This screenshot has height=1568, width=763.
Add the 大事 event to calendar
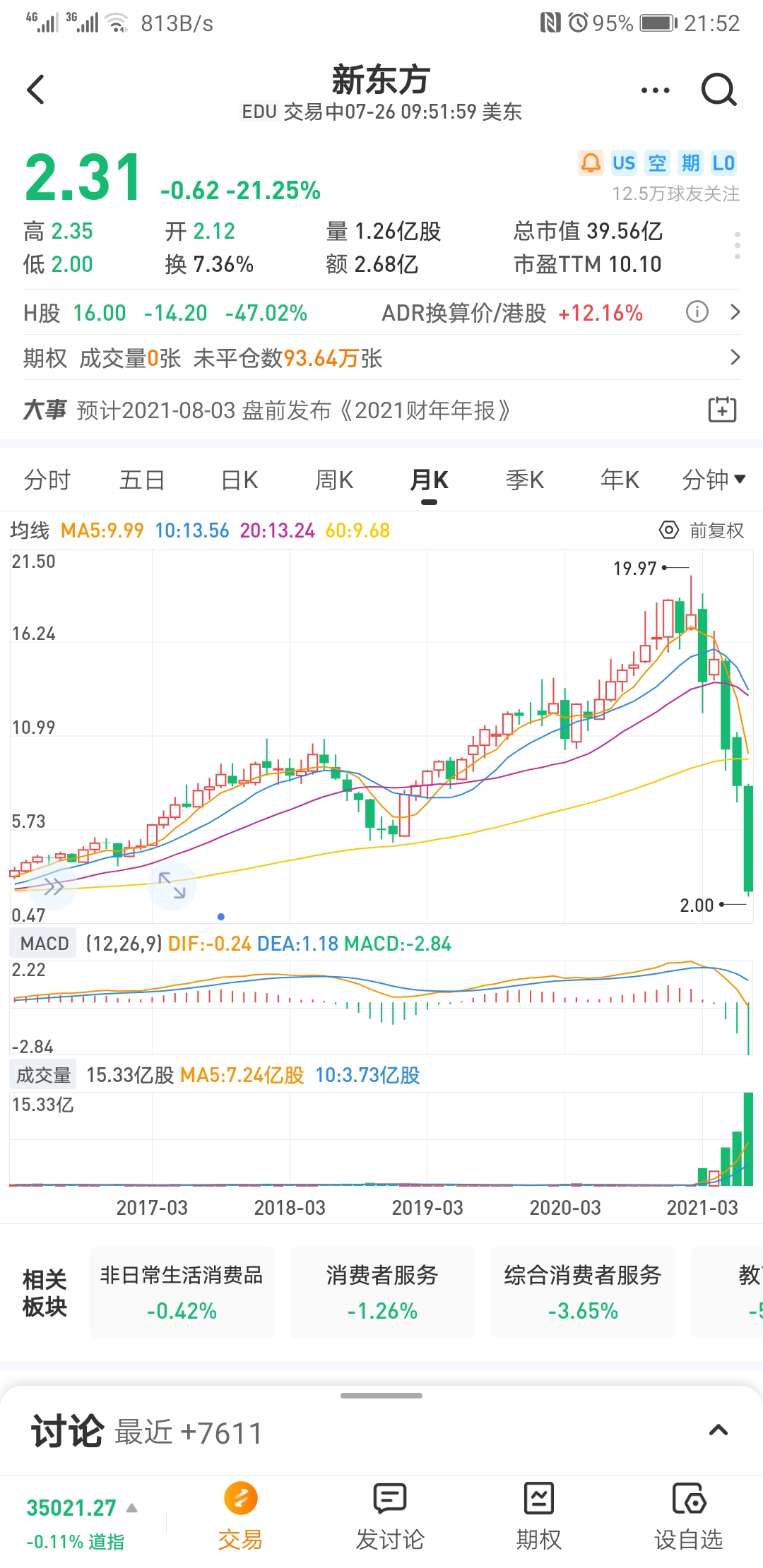pos(722,410)
